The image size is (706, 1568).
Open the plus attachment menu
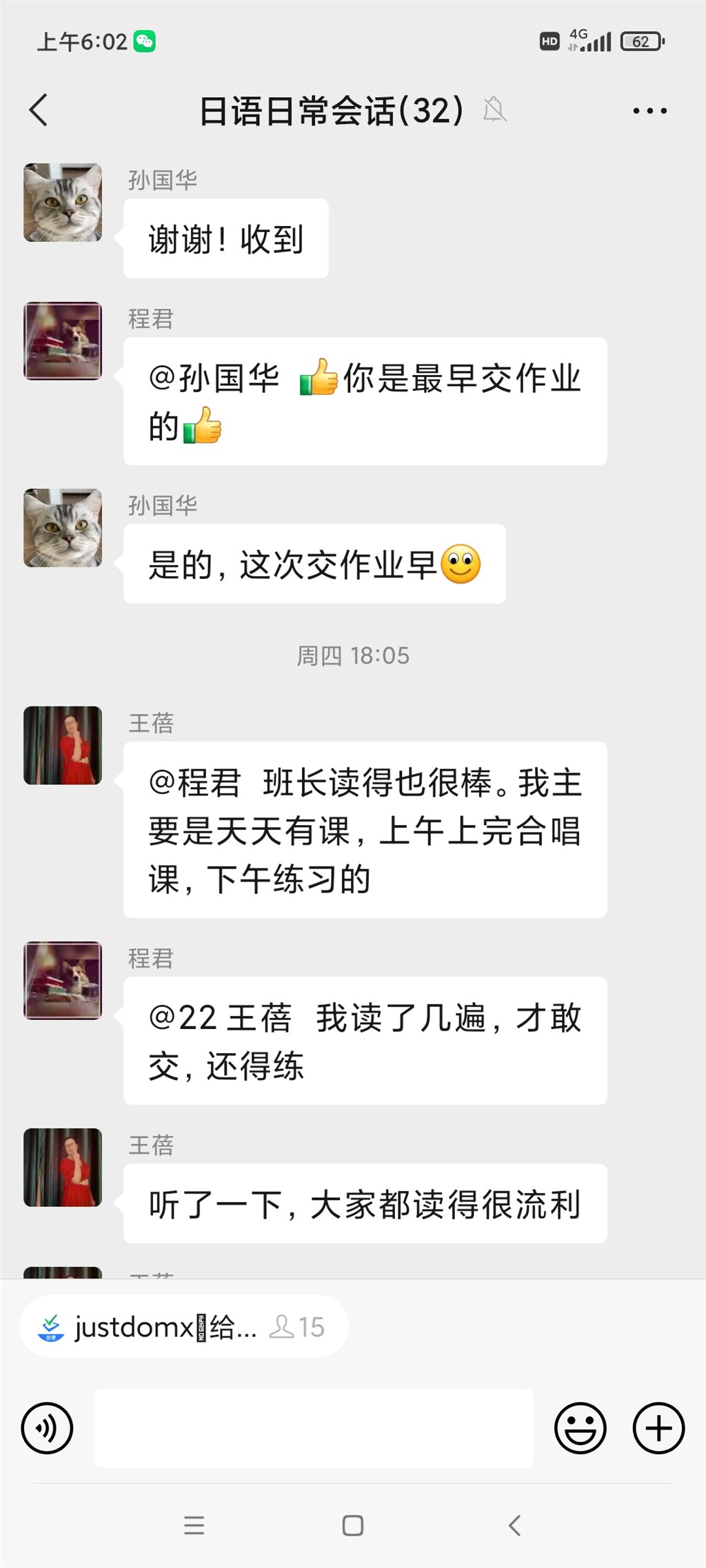click(658, 1428)
